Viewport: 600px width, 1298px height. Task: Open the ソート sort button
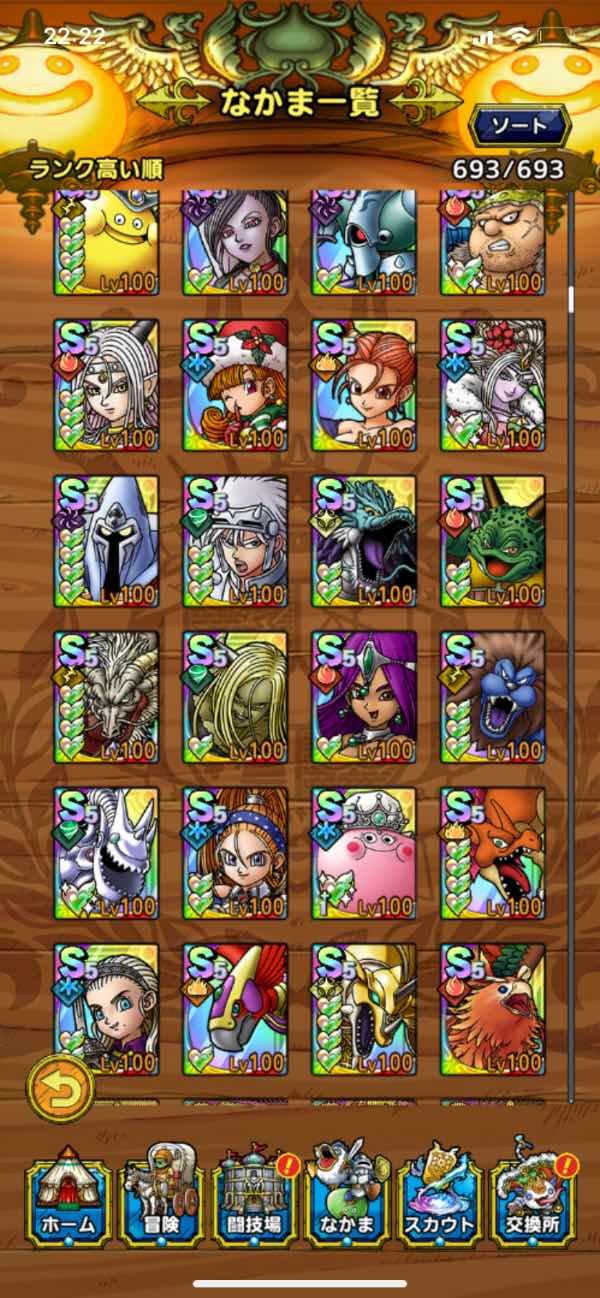pyautogui.click(x=518, y=126)
